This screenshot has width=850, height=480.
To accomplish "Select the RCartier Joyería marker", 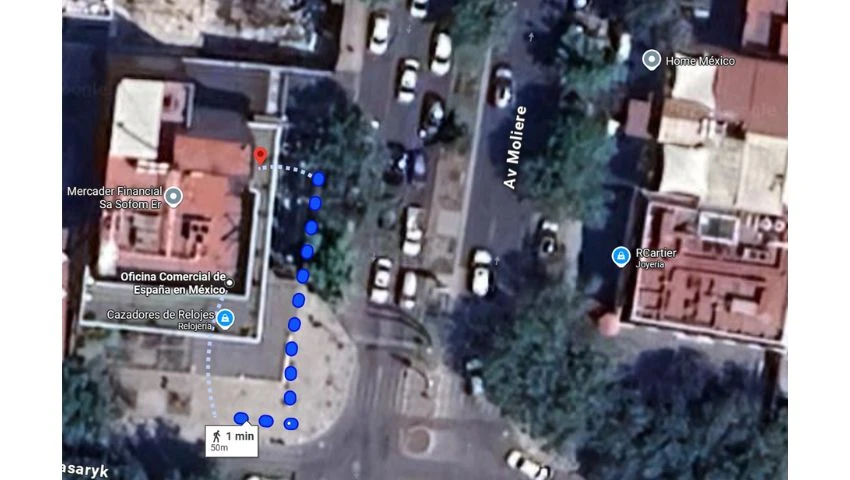I will pyautogui.click(x=621, y=257).
